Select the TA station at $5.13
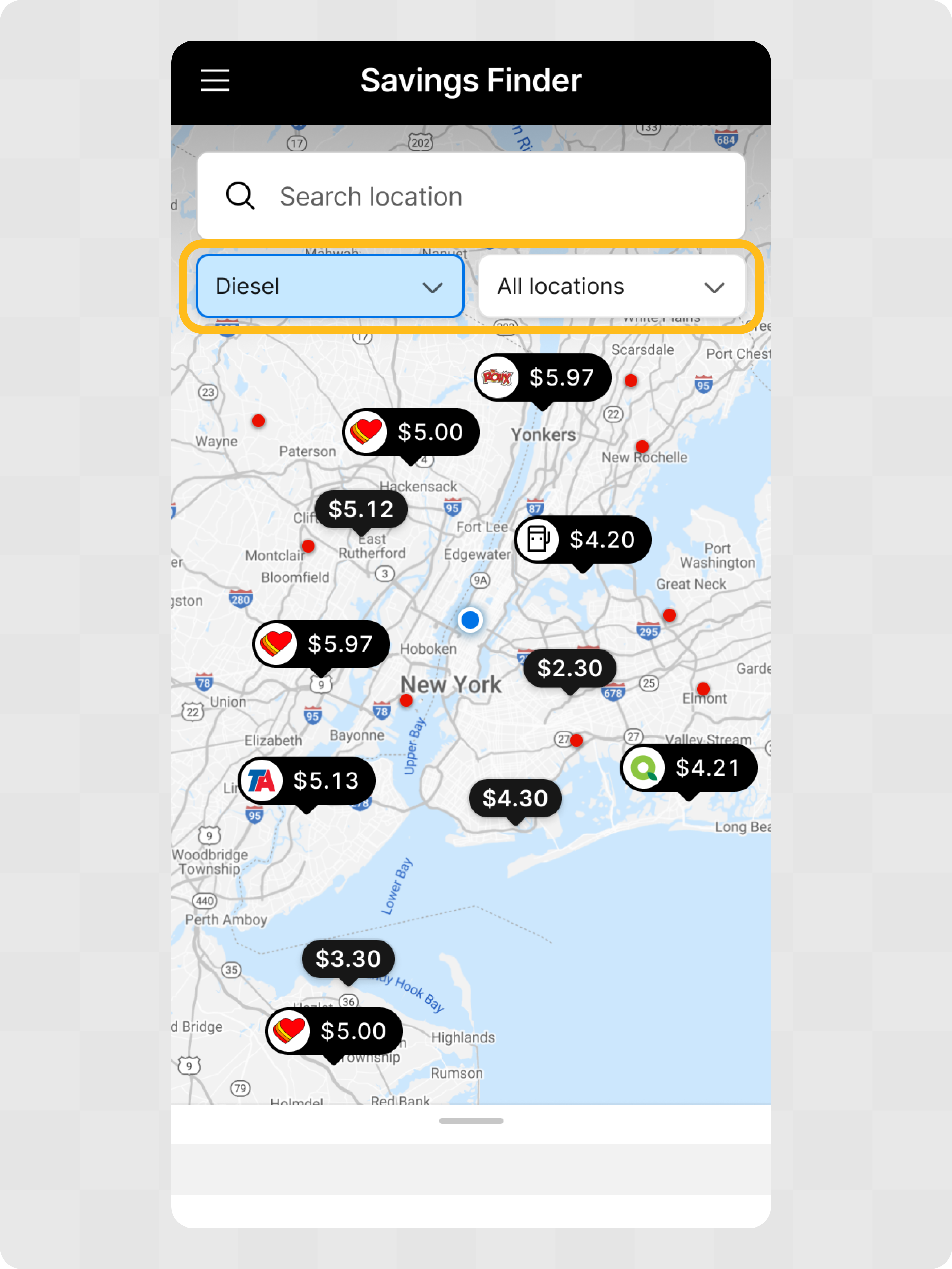Screen dimensions: 952x1269 307,781
